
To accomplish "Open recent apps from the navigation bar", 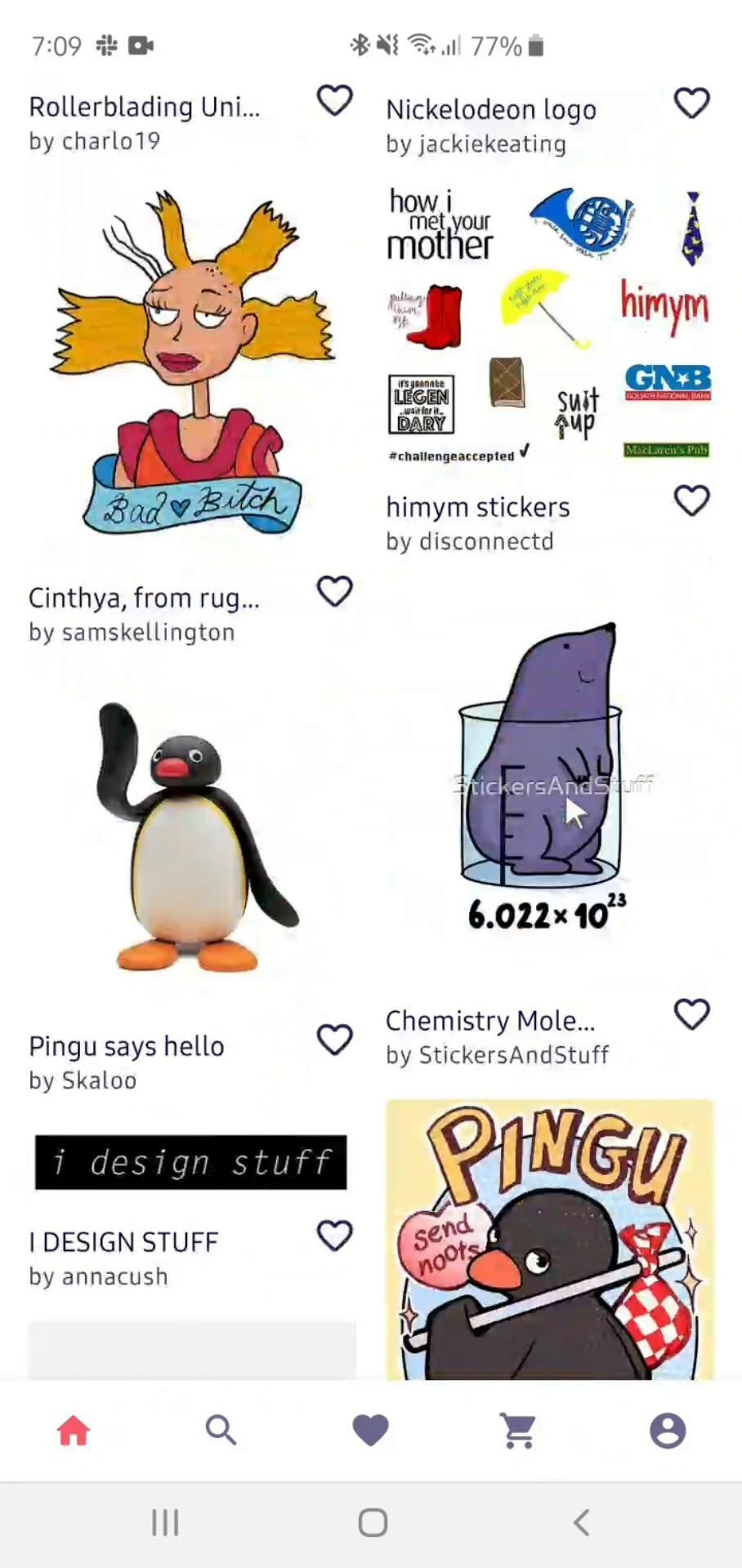I will pos(165,1522).
